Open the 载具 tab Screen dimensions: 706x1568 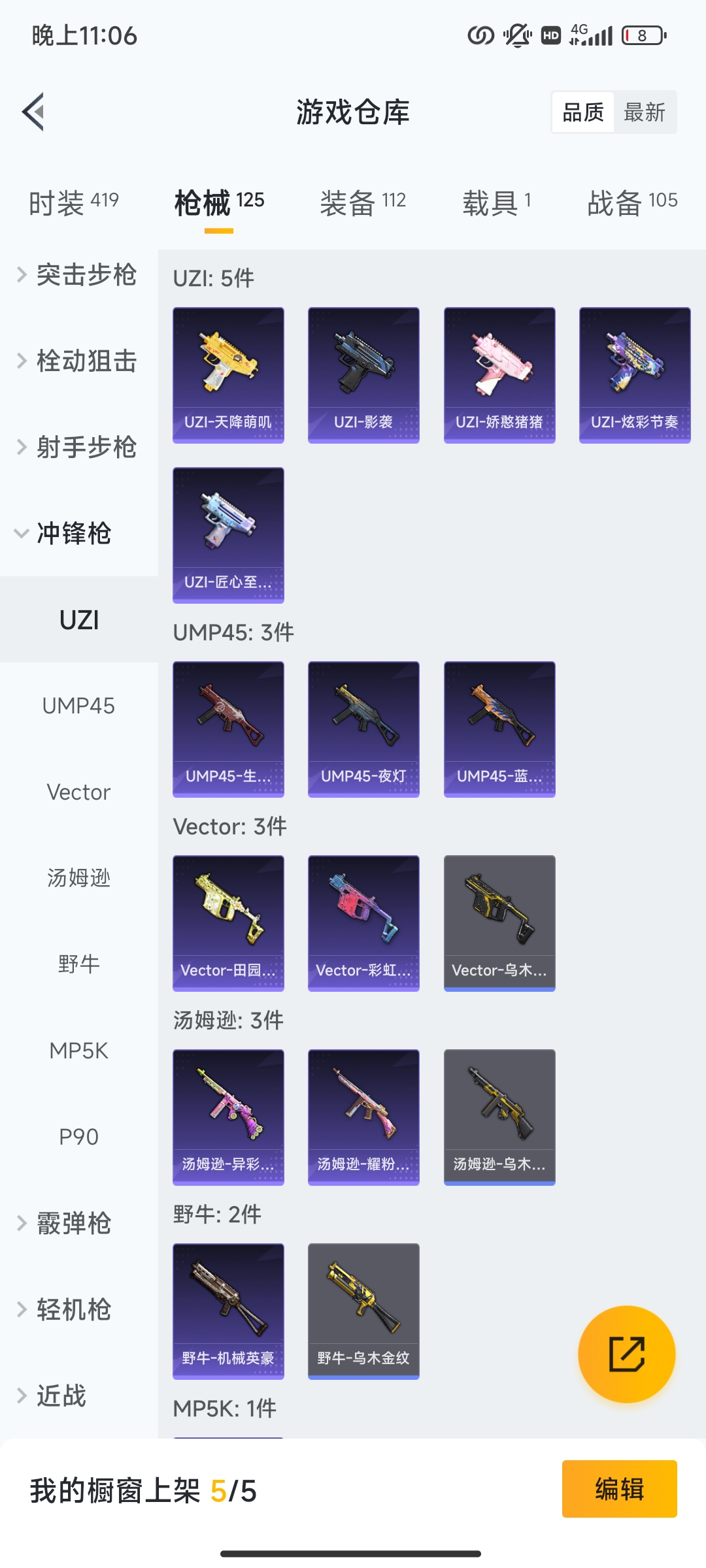[x=497, y=202]
